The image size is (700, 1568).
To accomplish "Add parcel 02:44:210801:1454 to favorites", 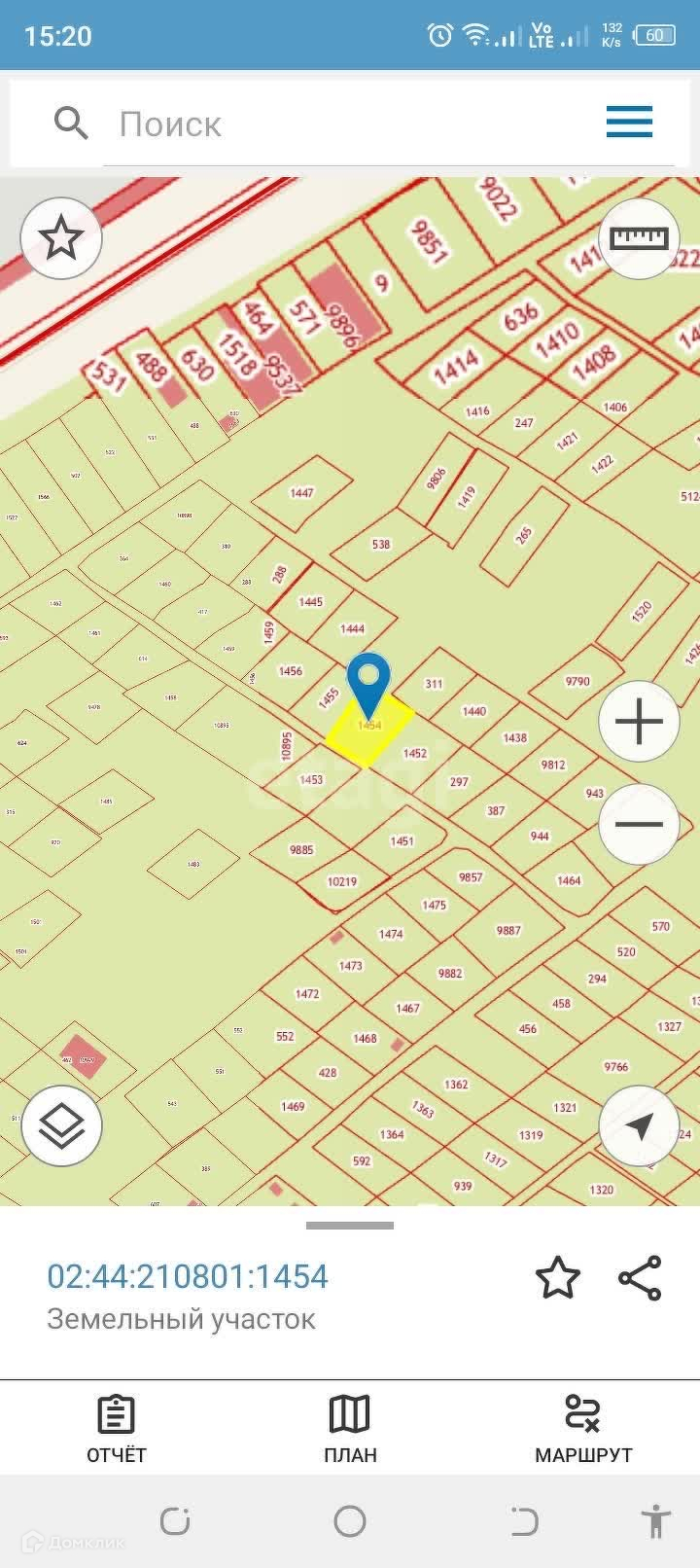I will 557,1278.
